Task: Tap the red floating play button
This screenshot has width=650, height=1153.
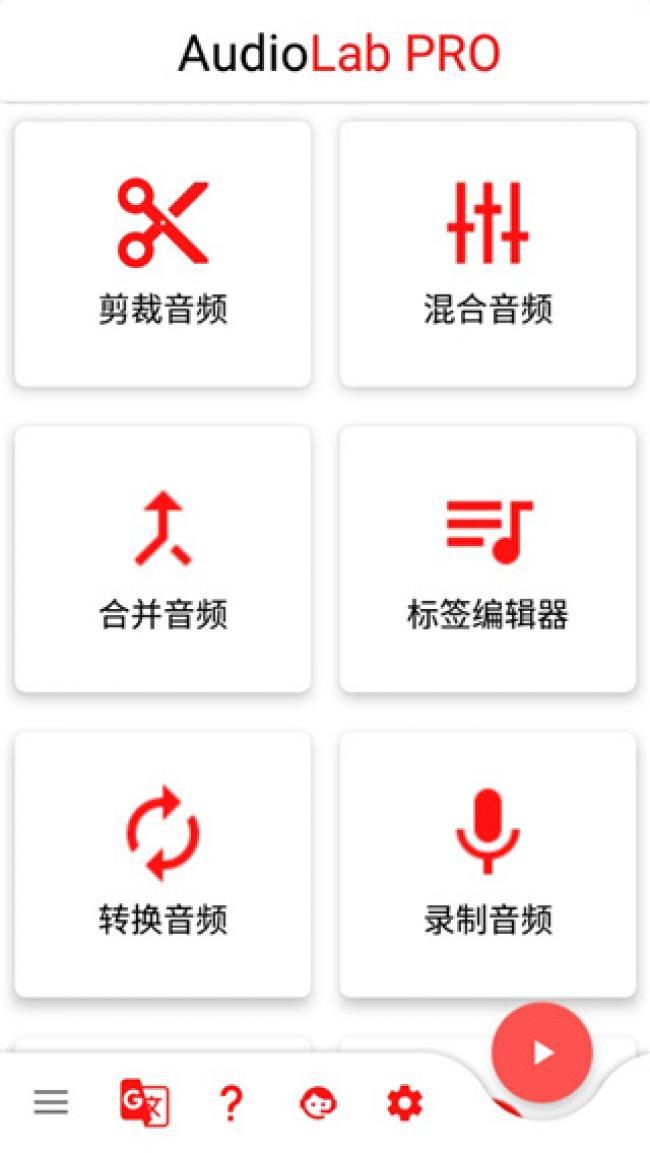Action: (542, 1052)
